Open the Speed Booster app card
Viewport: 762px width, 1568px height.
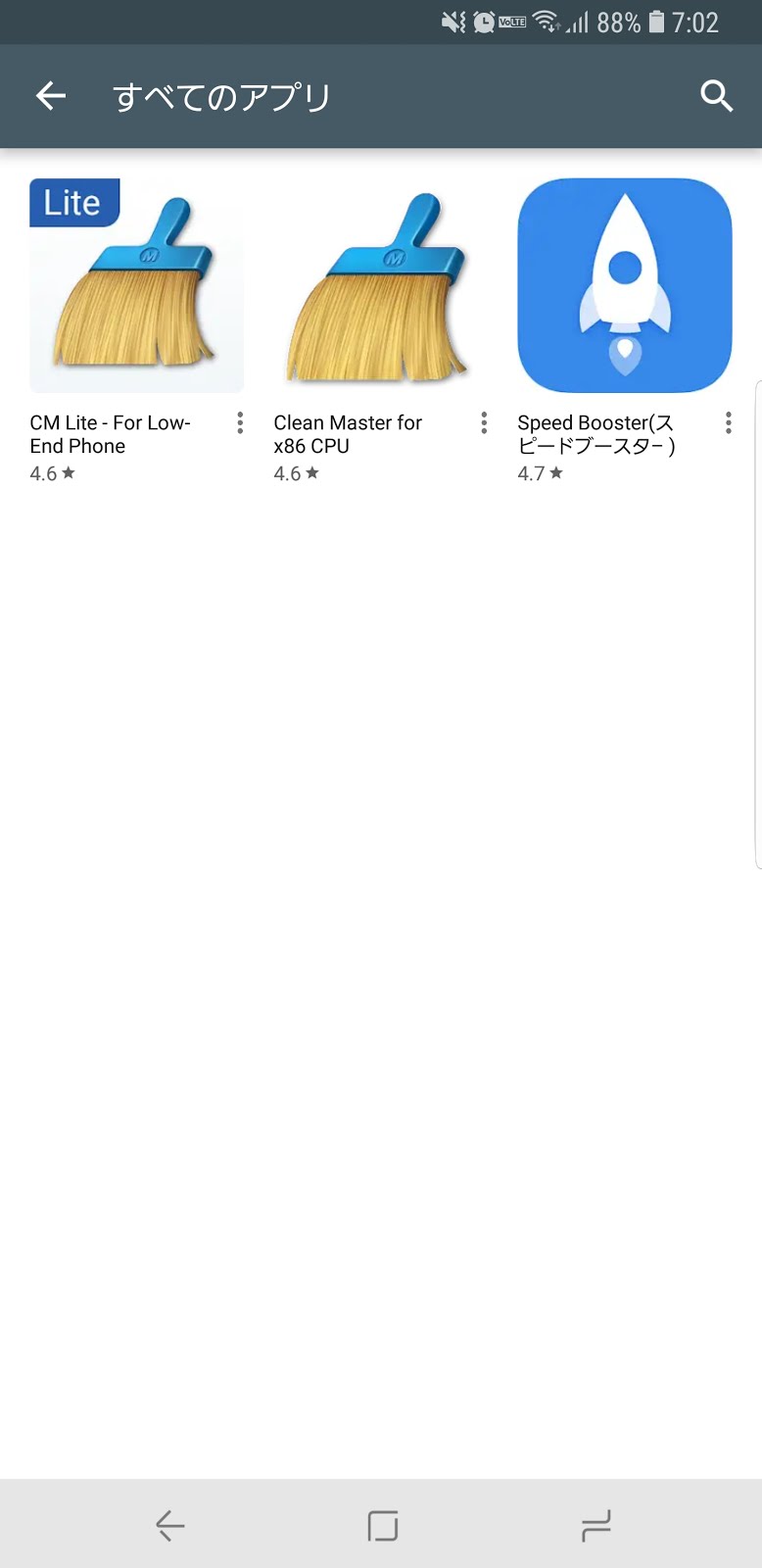point(624,286)
